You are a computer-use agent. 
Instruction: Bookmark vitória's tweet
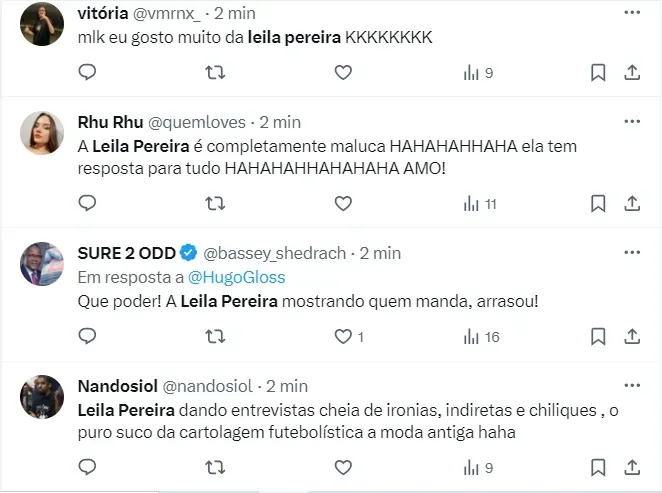pyautogui.click(x=597, y=72)
